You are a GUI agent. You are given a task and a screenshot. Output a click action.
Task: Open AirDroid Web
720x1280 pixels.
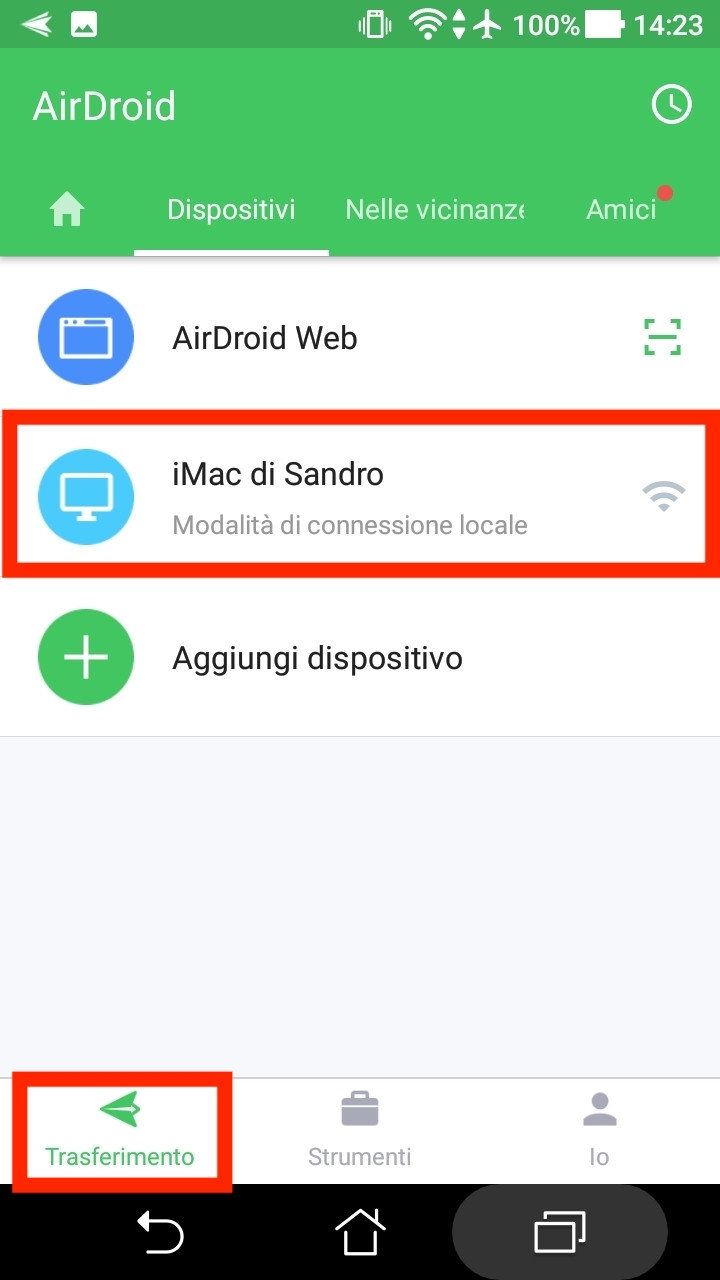click(x=360, y=338)
